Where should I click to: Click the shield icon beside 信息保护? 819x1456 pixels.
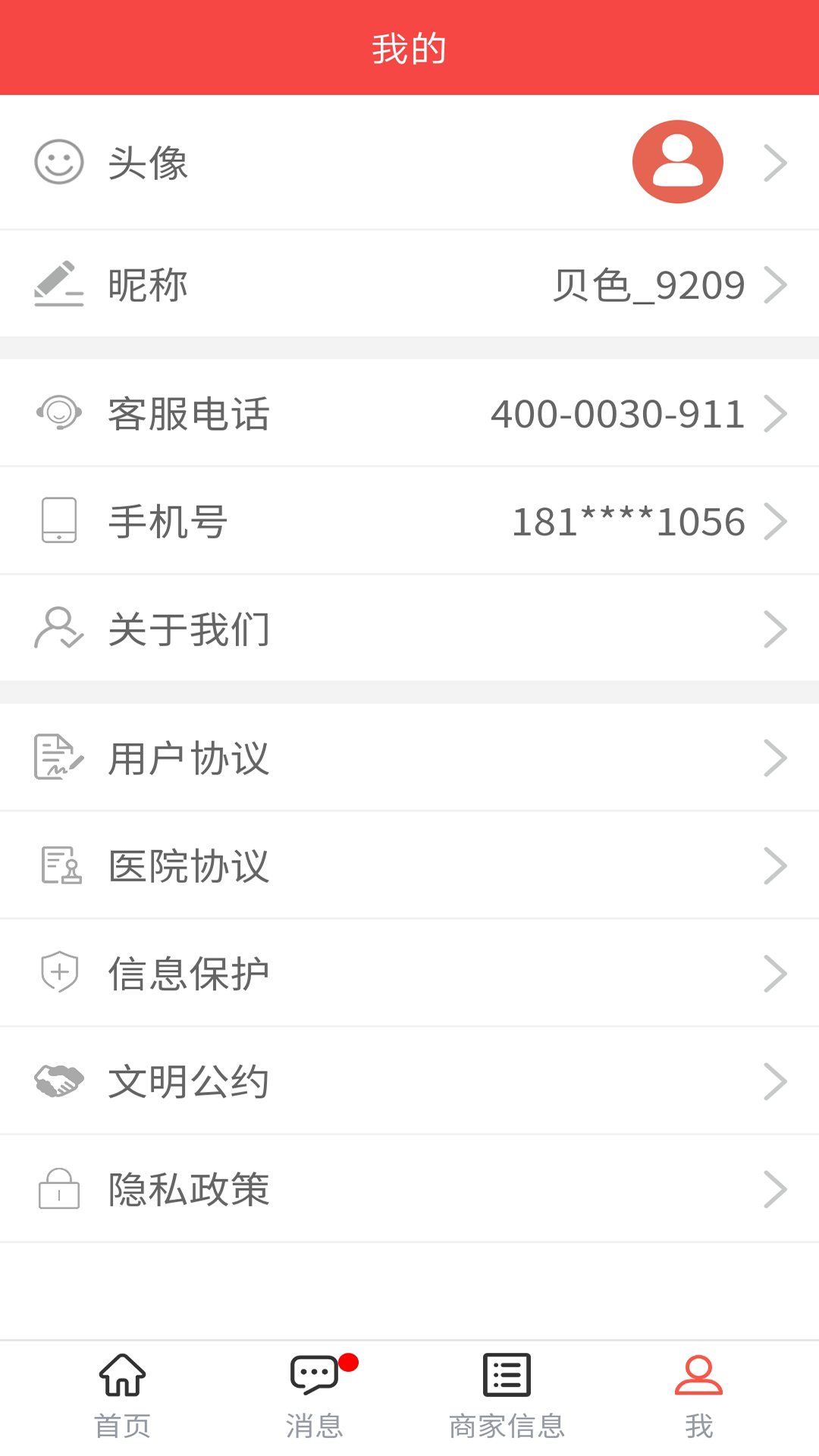(59, 971)
